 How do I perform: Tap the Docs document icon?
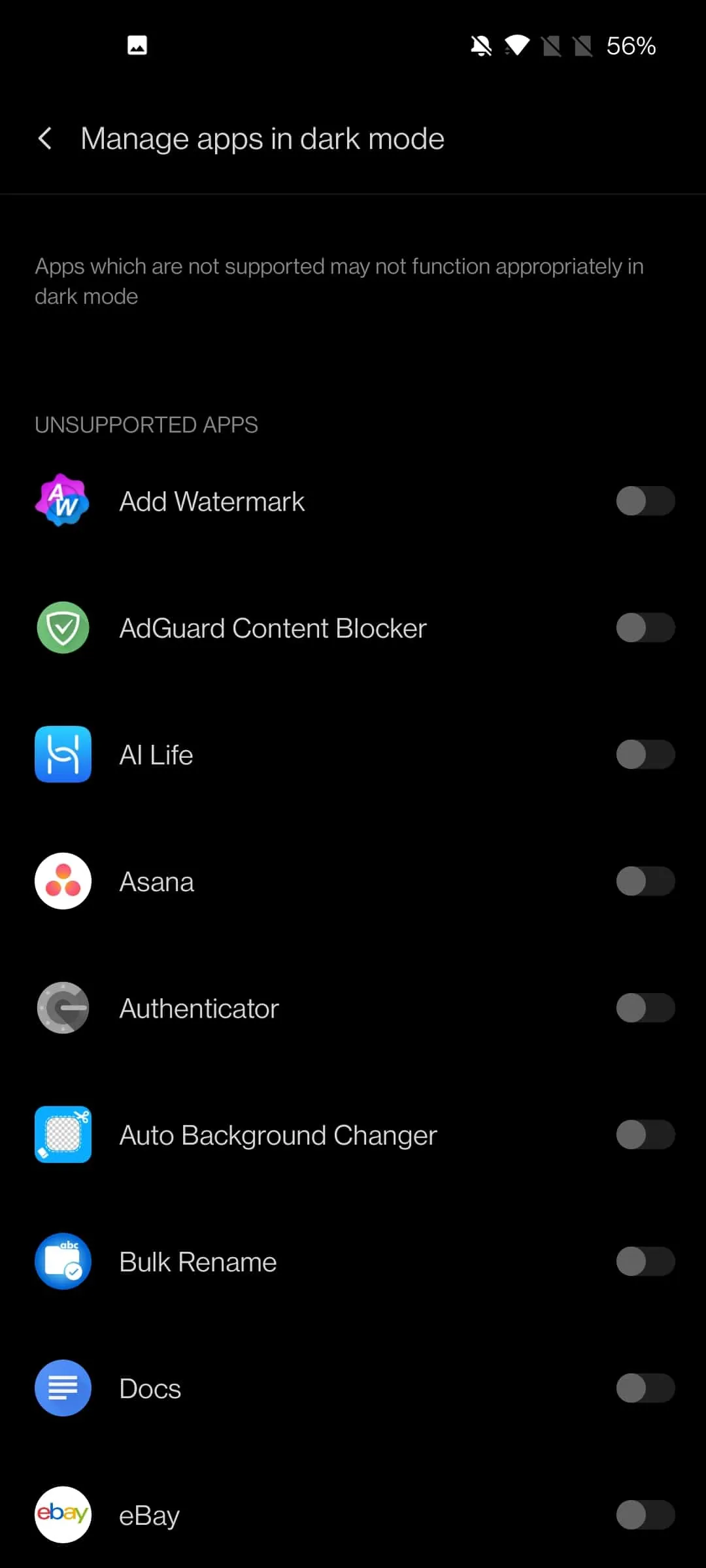tap(63, 1388)
